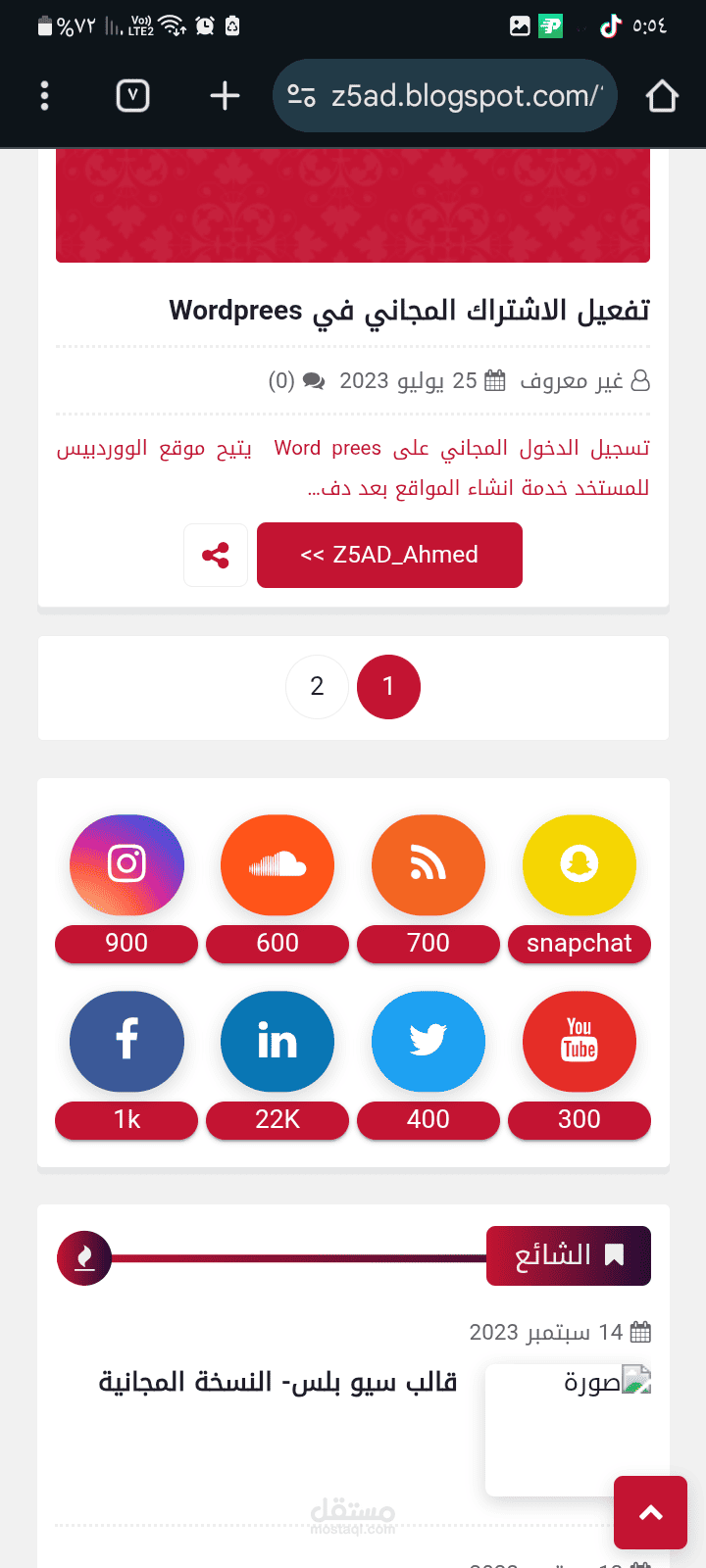Add a new browser tab

click(225, 96)
